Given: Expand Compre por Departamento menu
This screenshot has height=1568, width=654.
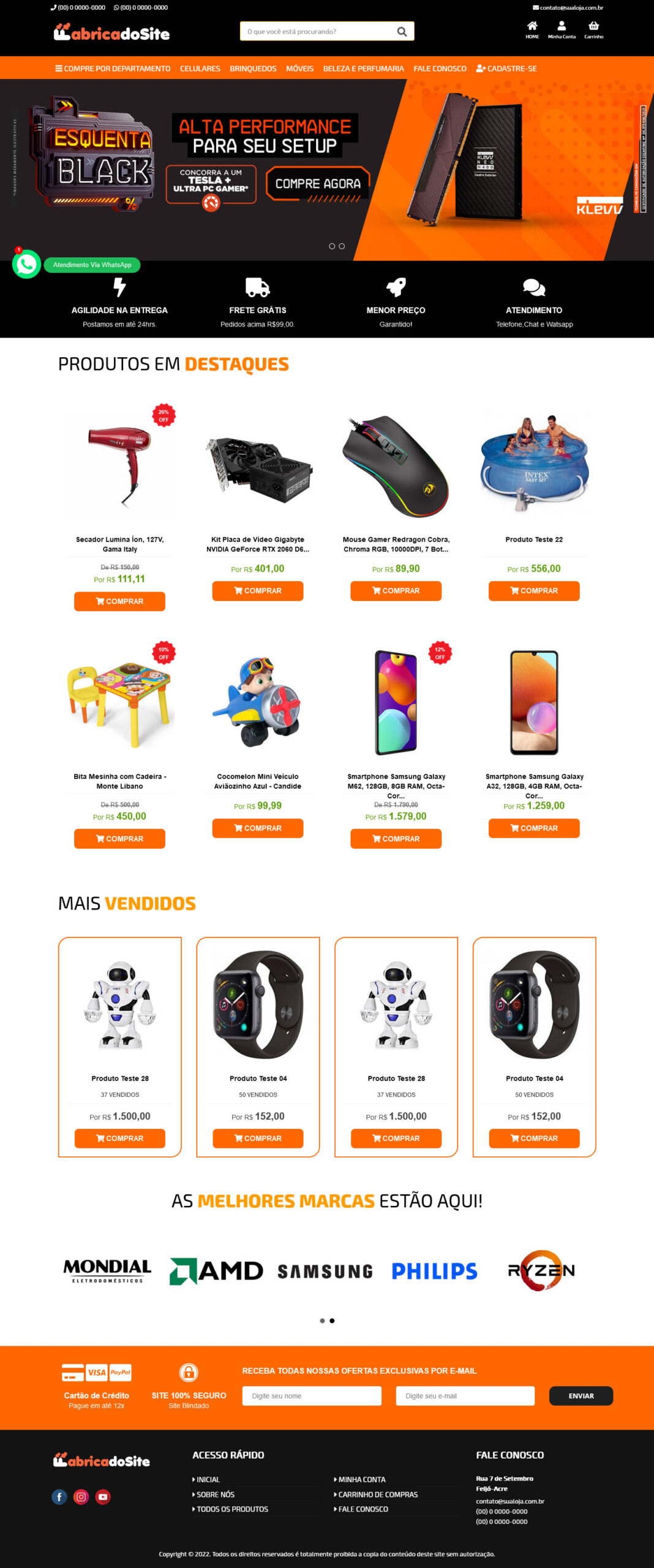Looking at the screenshot, I should (113, 69).
